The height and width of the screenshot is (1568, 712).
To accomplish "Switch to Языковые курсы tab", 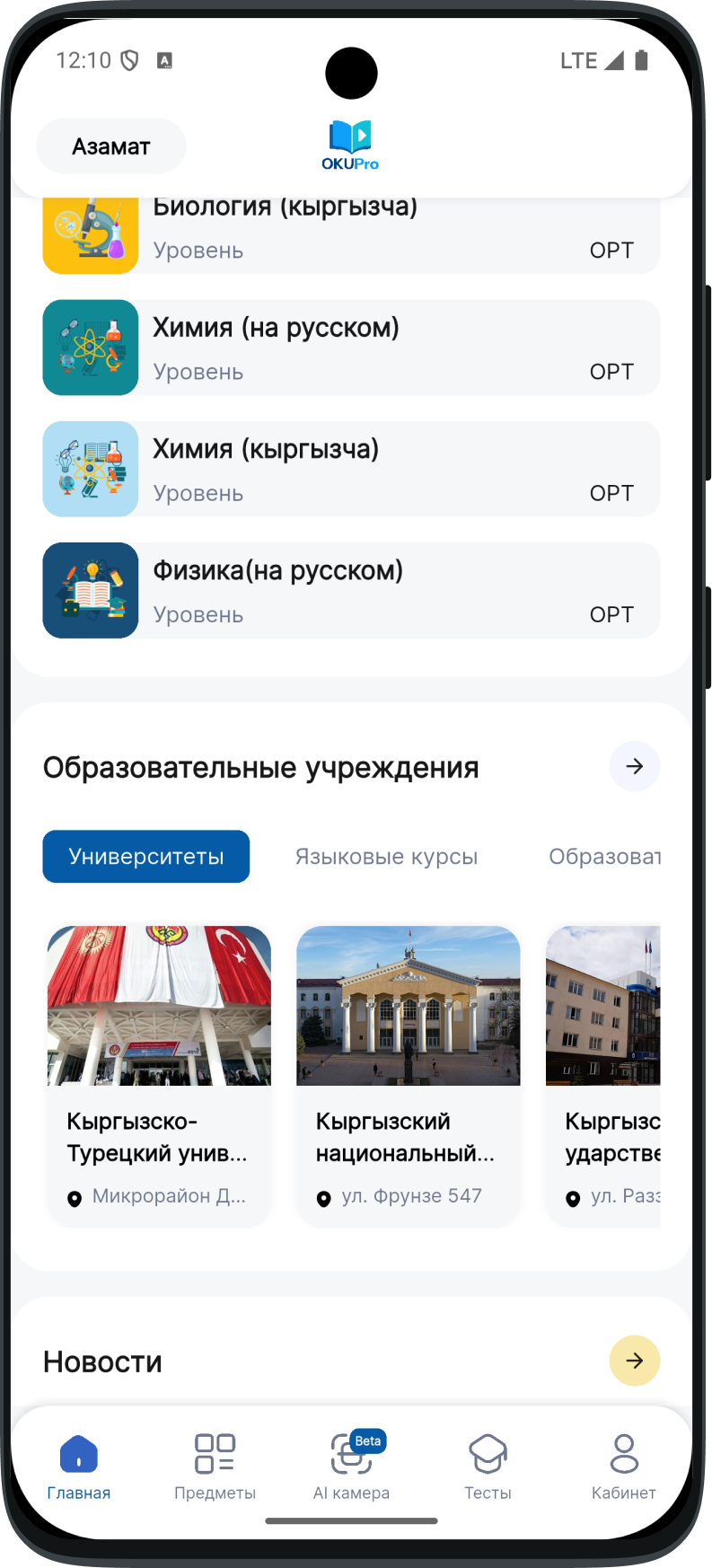I will click(386, 857).
